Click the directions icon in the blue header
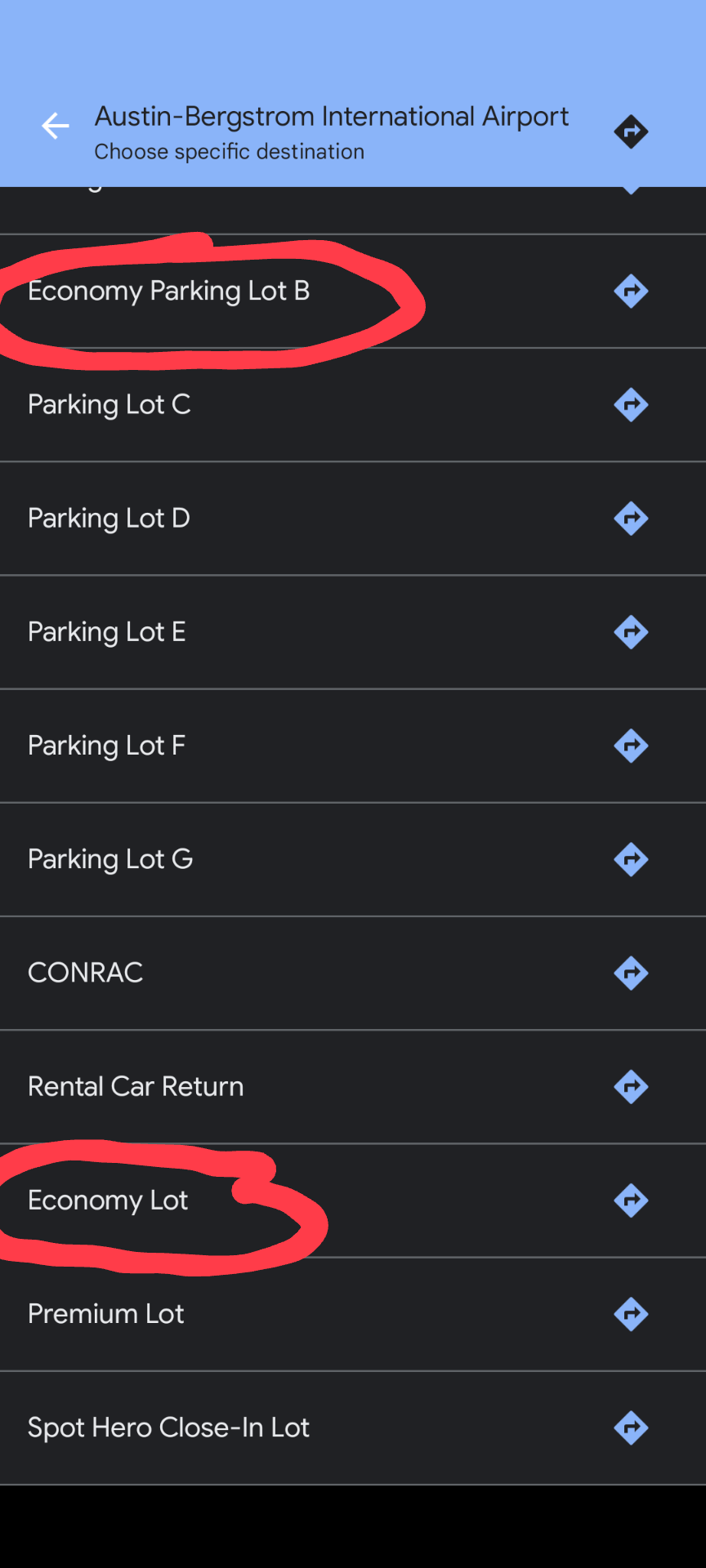 pos(630,131)
